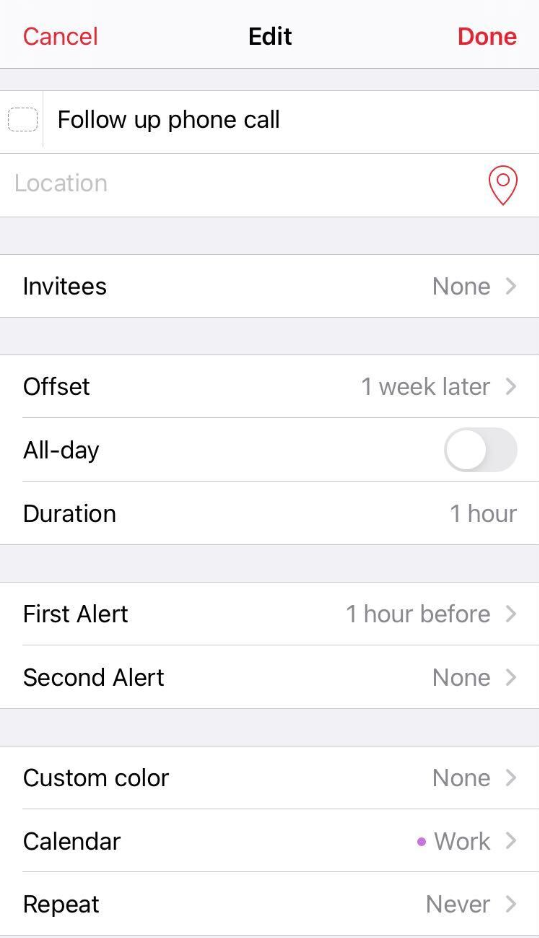Enable the All-day switch
This screenshot has height=938, width=539.
click(480, 450)
